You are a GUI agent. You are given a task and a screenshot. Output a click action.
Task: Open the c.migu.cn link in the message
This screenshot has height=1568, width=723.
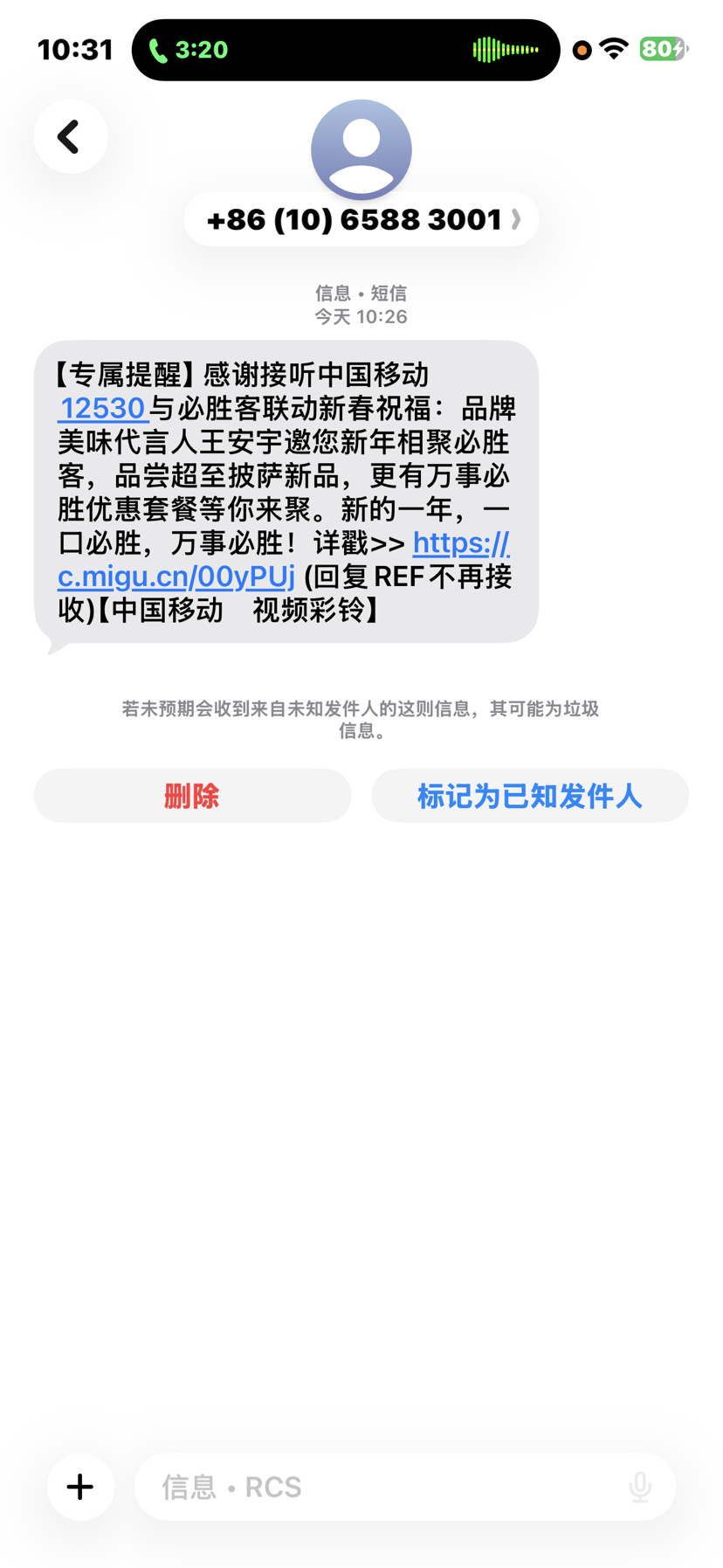[176, 577]
